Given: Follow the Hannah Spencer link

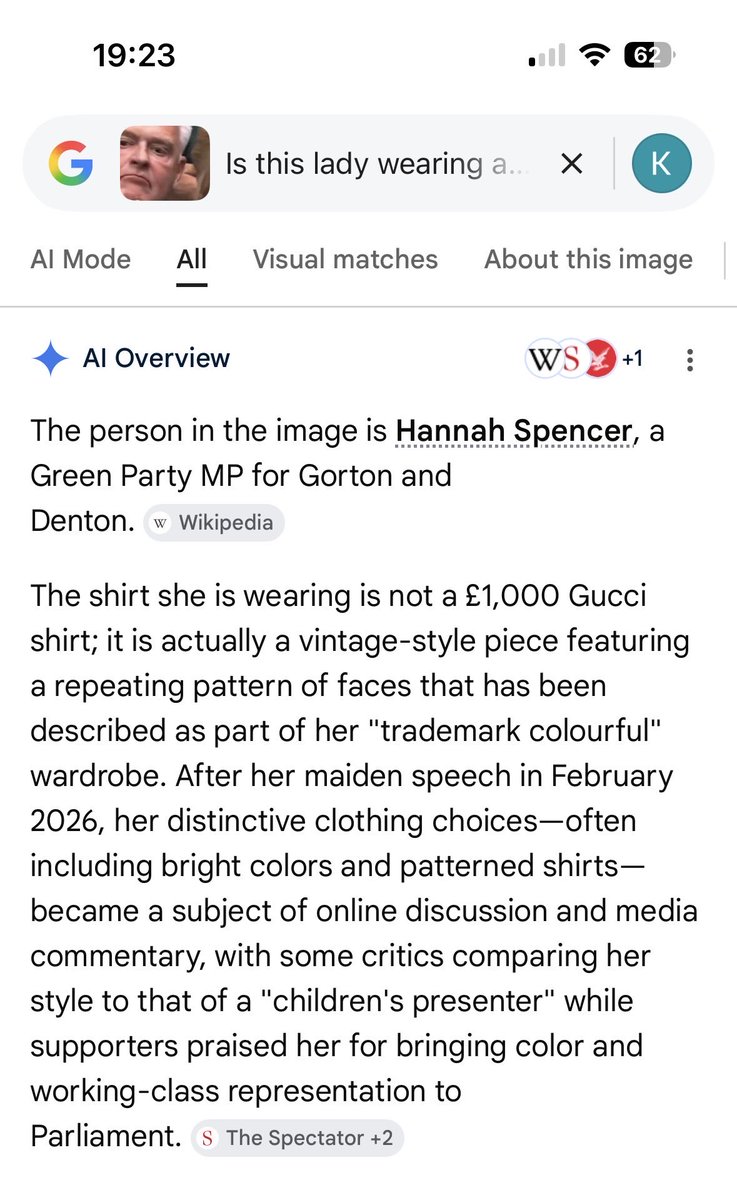Looking at the screenshot, I should pos(515,430).
